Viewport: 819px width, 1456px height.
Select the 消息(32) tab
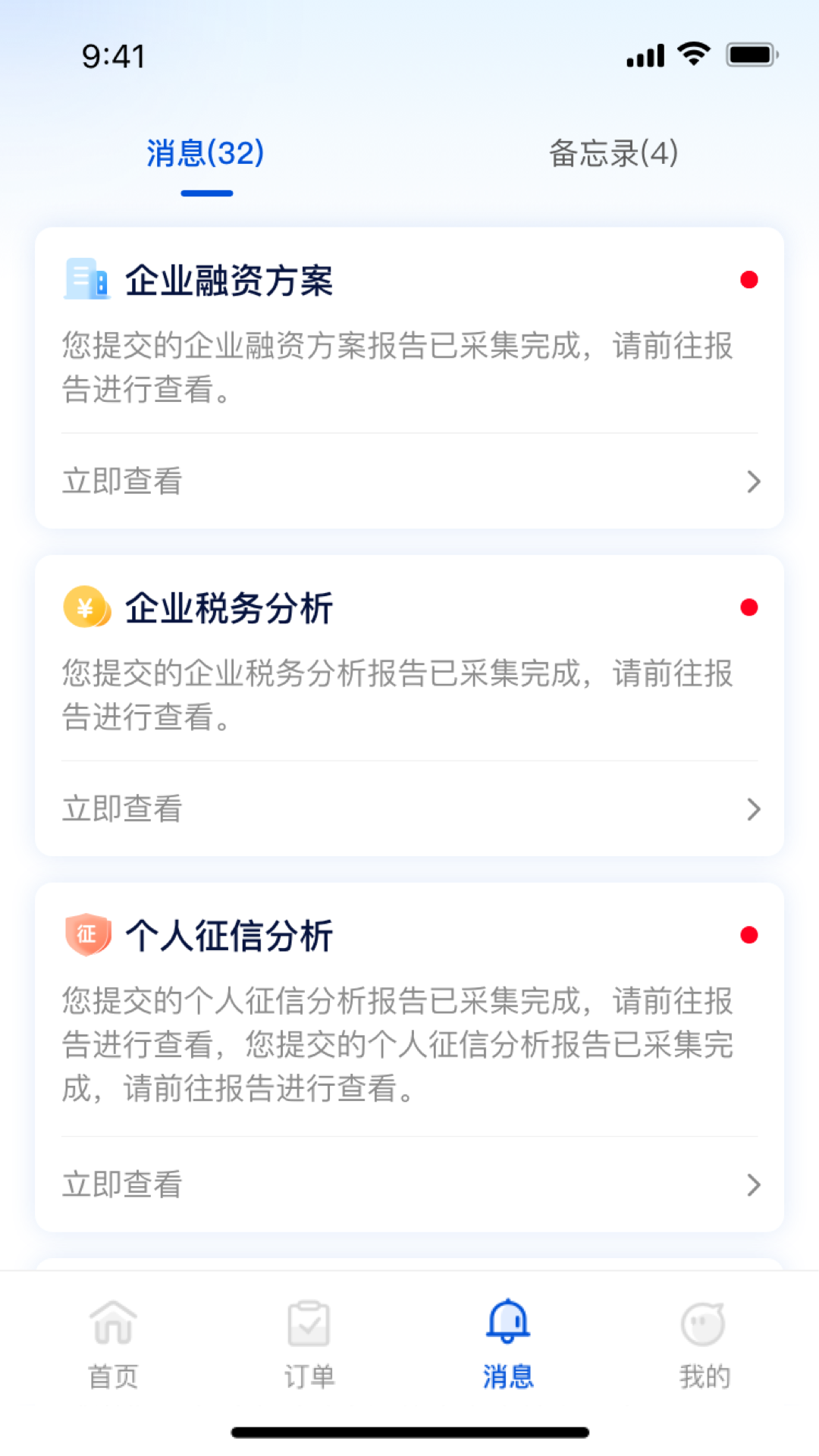pyautogui.click(x=205, y=154)
